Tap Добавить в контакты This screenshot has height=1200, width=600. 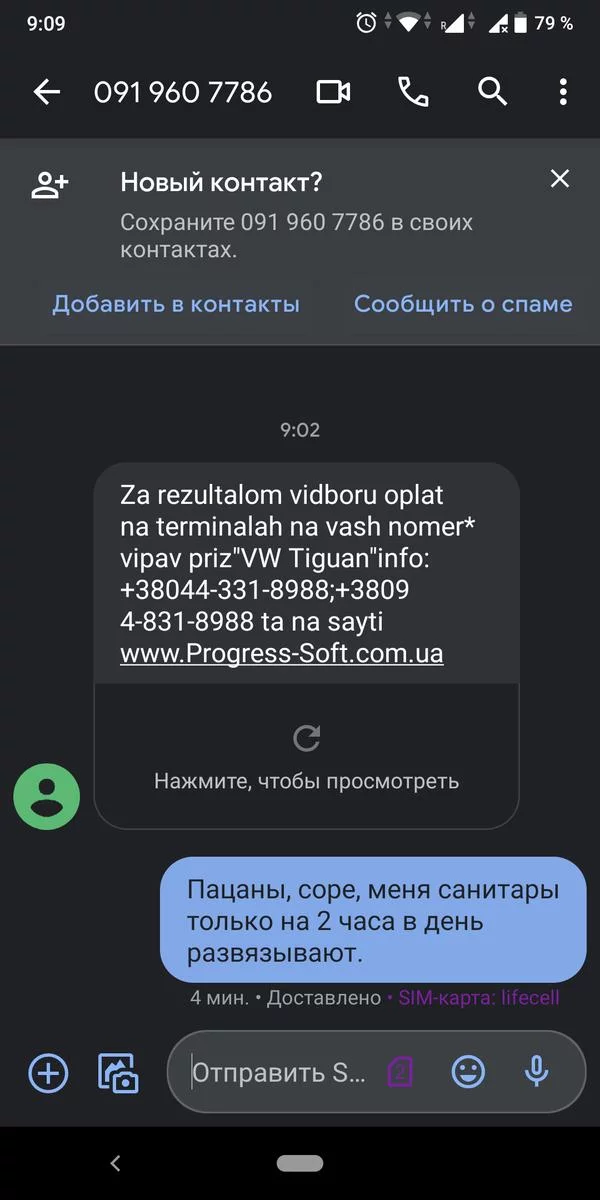[176, 304]
